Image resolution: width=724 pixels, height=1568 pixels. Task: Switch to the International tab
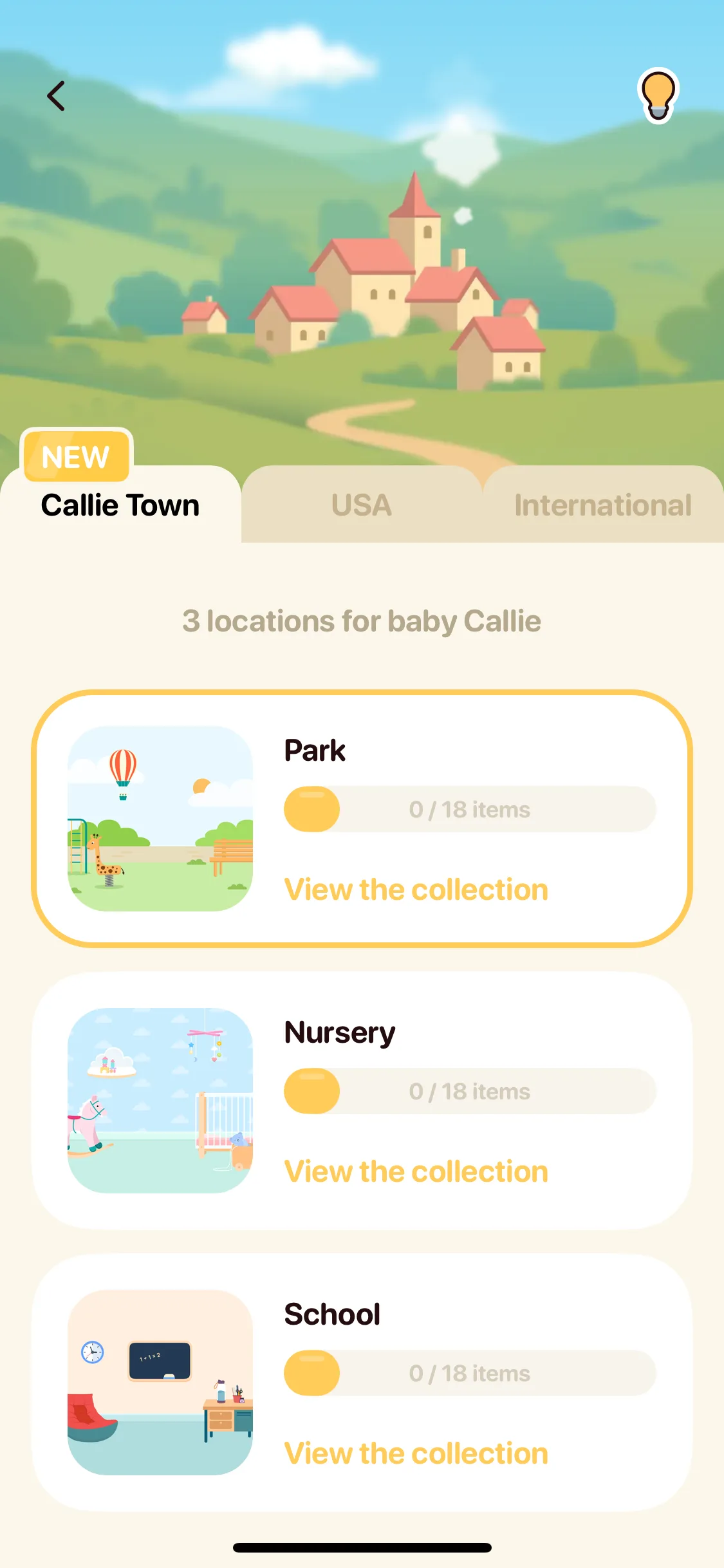click(603, 505)
